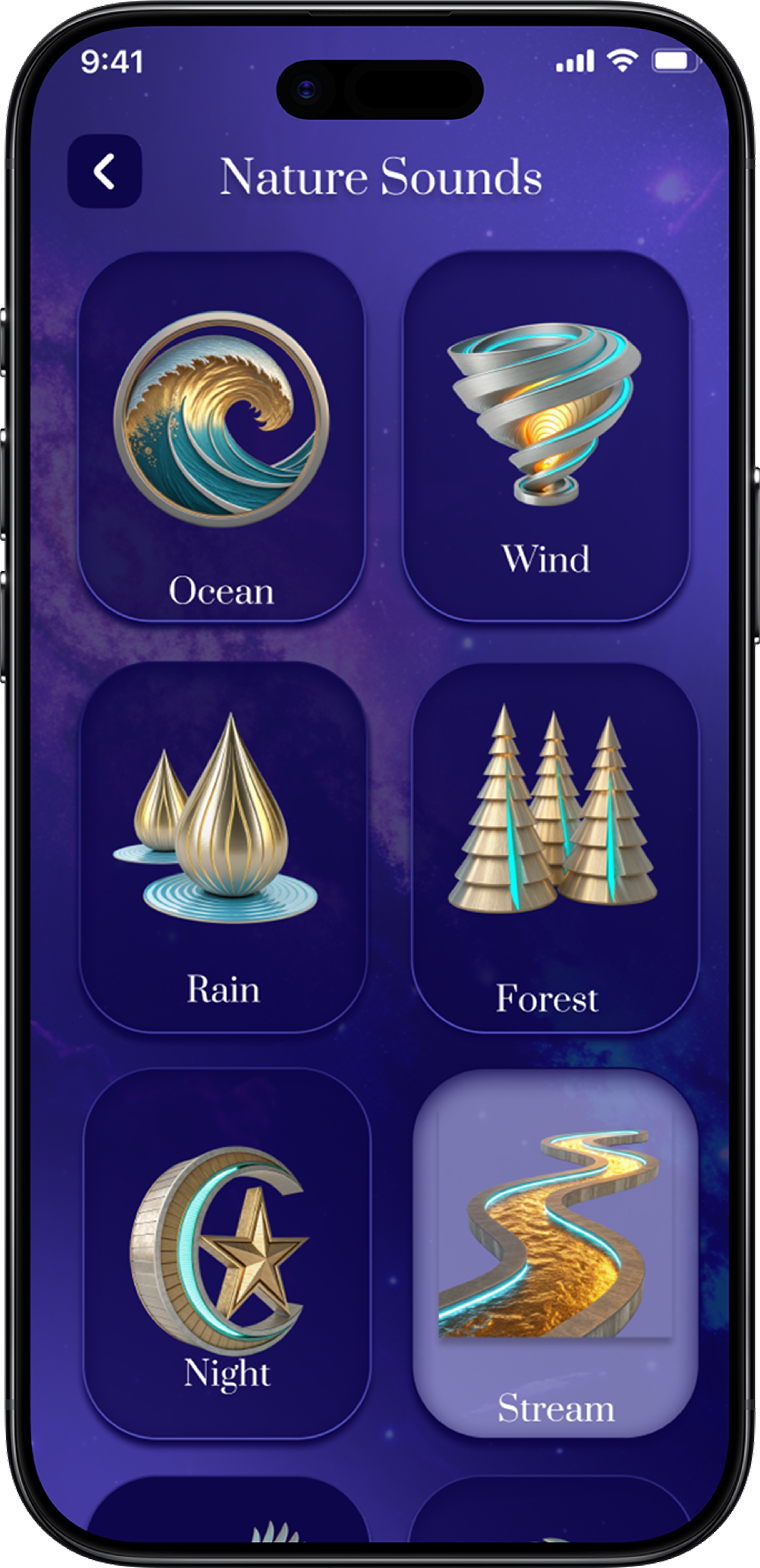Select the Wind sound tile

(546, 436)
